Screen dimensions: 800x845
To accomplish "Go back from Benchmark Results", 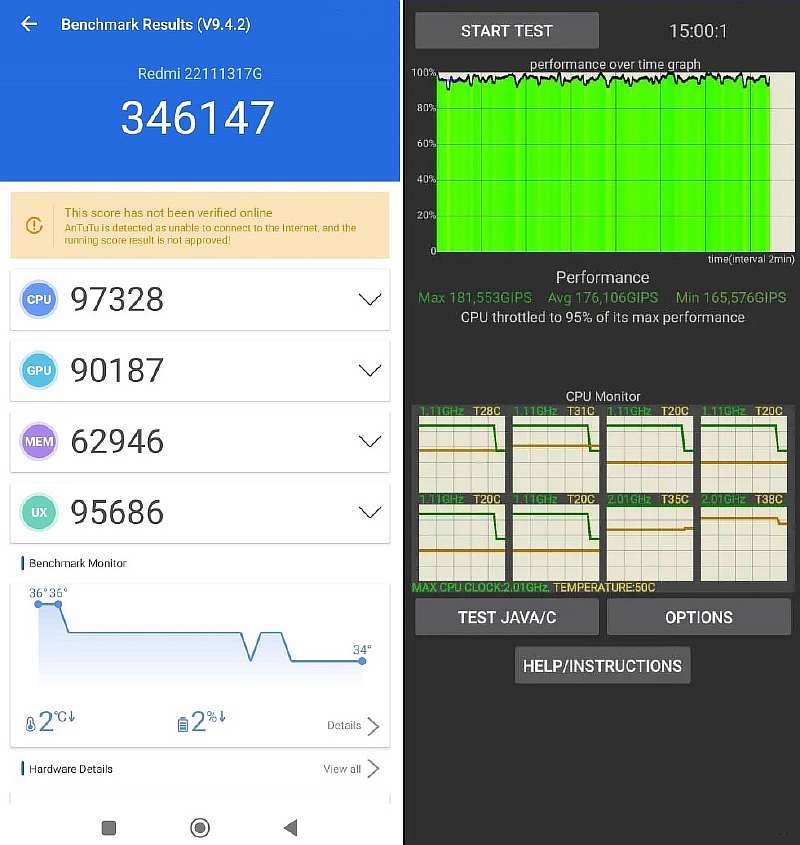I will [x=29, y=24].
